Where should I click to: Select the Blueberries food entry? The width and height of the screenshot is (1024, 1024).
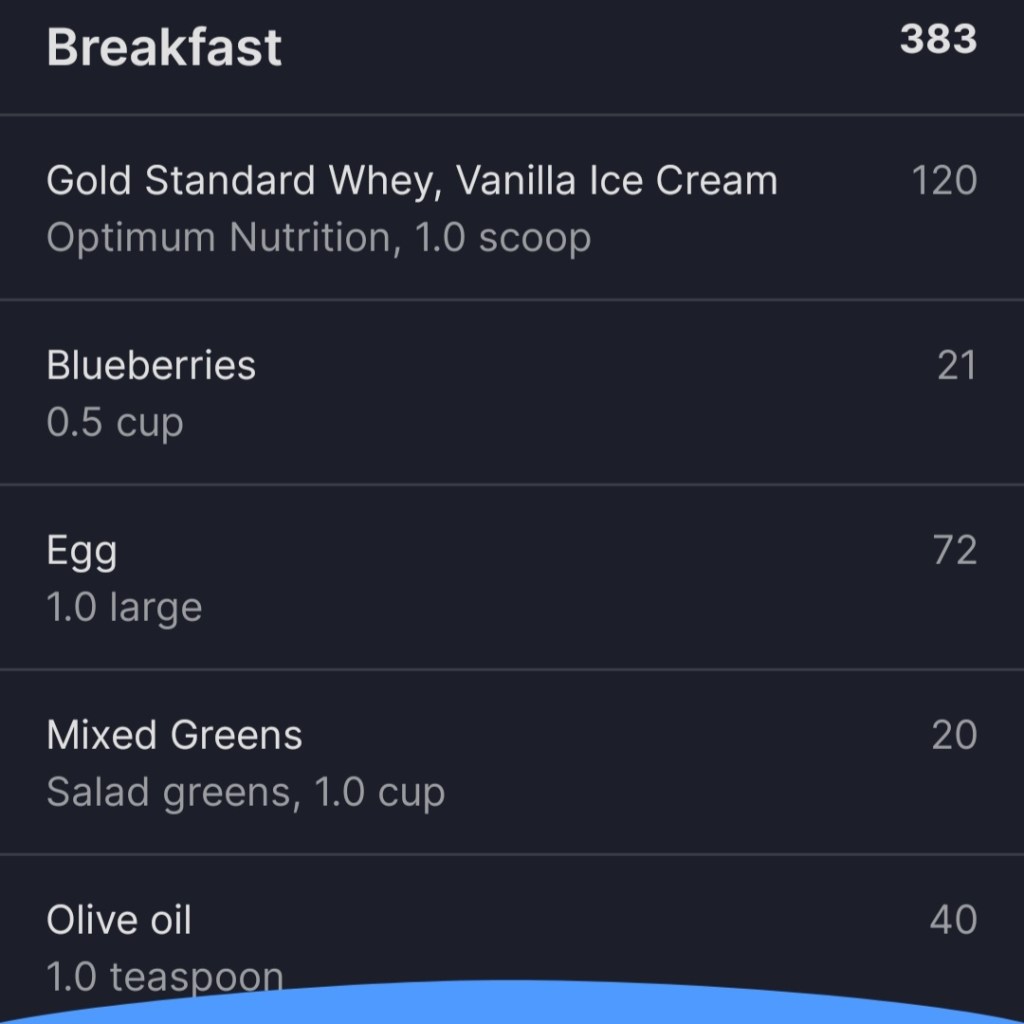click(x=152, y=392)
